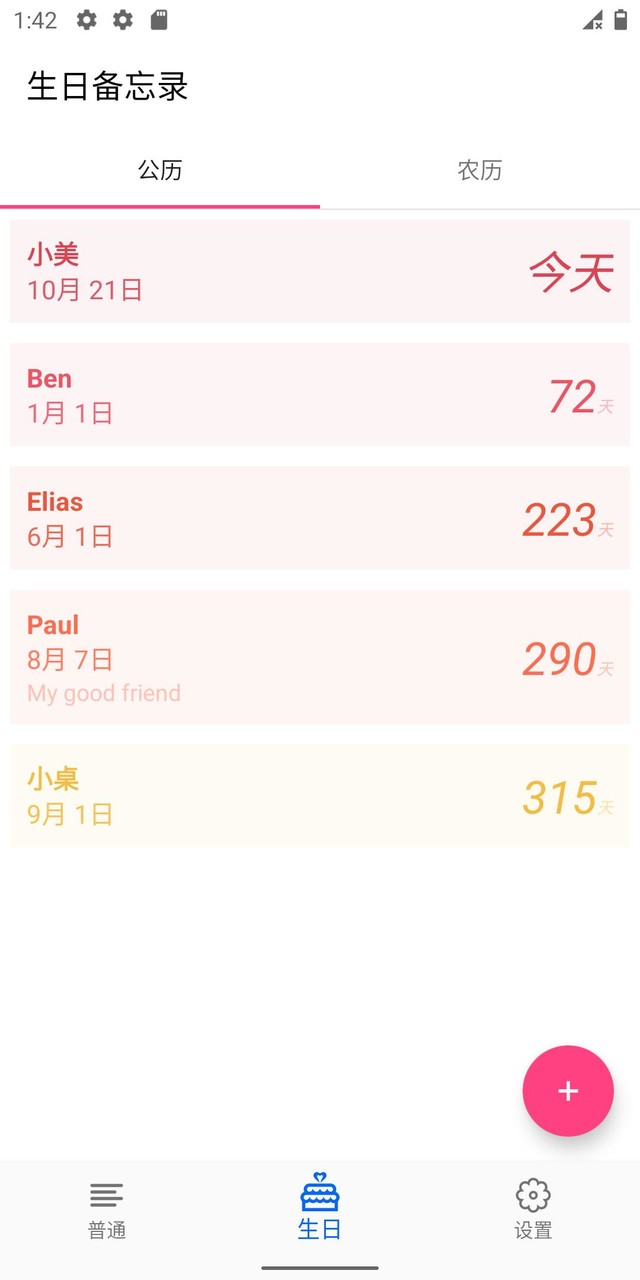The width and height of the screenshot is (640, 1280).
Task: Open the 设置 tab
Action: point(533,1210)
